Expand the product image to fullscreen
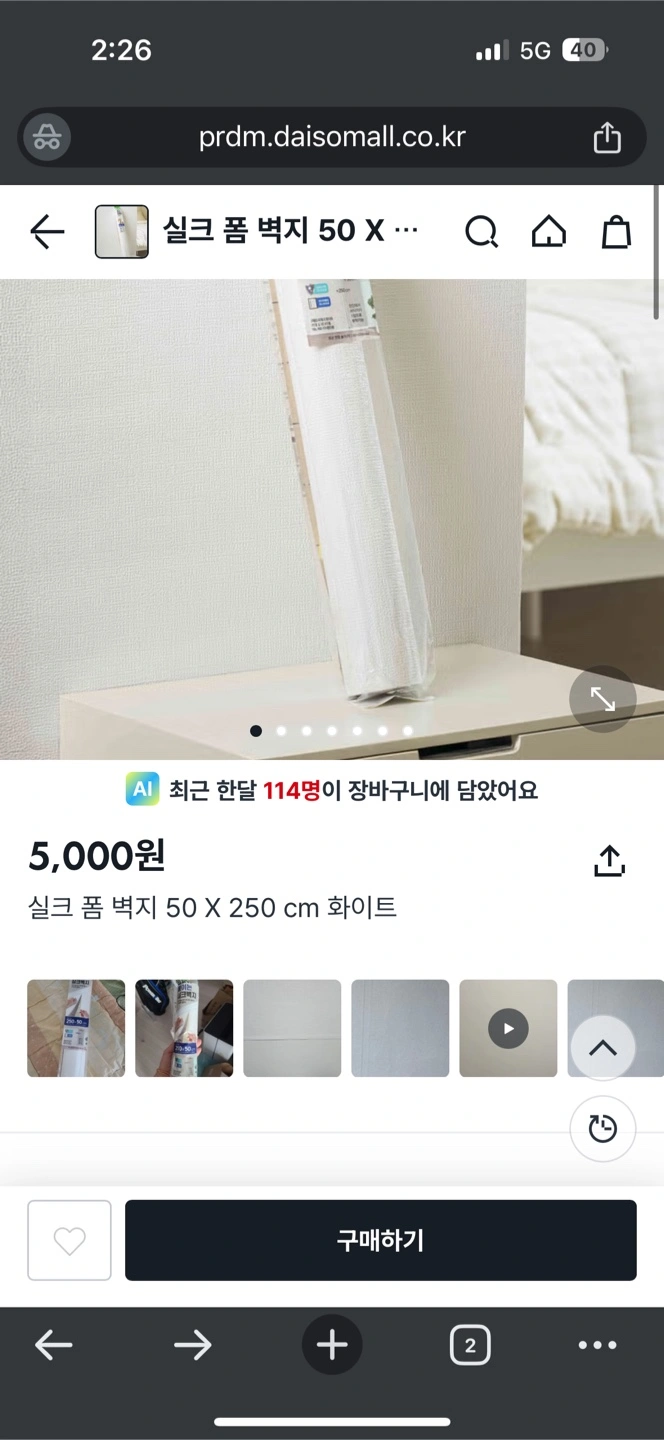Image resolution: width=664 pixels, height=1440 pixels. [603, 699]
